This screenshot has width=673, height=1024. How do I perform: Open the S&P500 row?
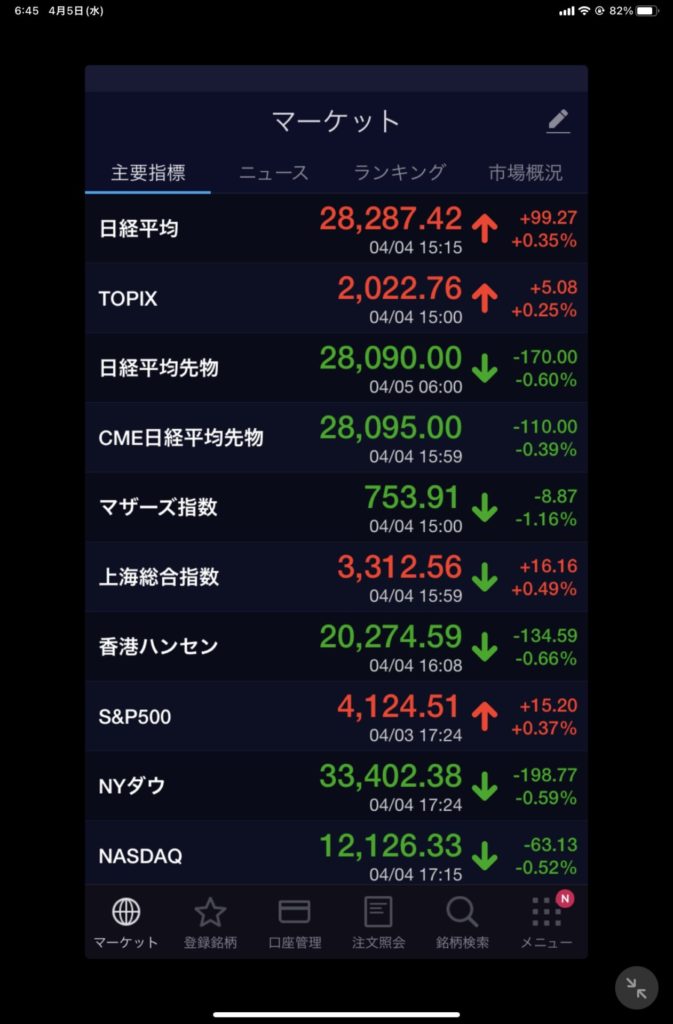click(x=336, y=716)
